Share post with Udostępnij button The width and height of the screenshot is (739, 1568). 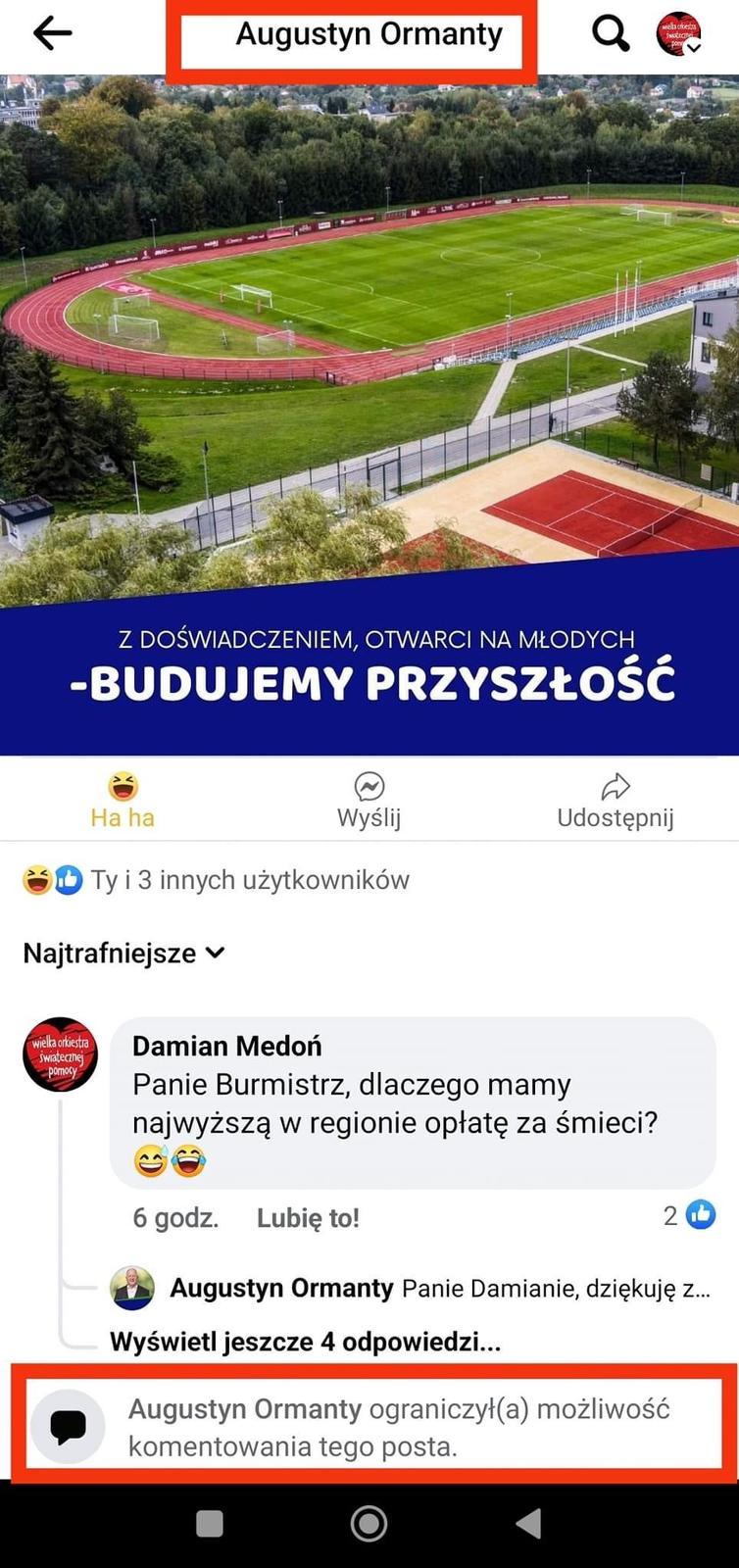pyautogui.click(x=616, y=801)
